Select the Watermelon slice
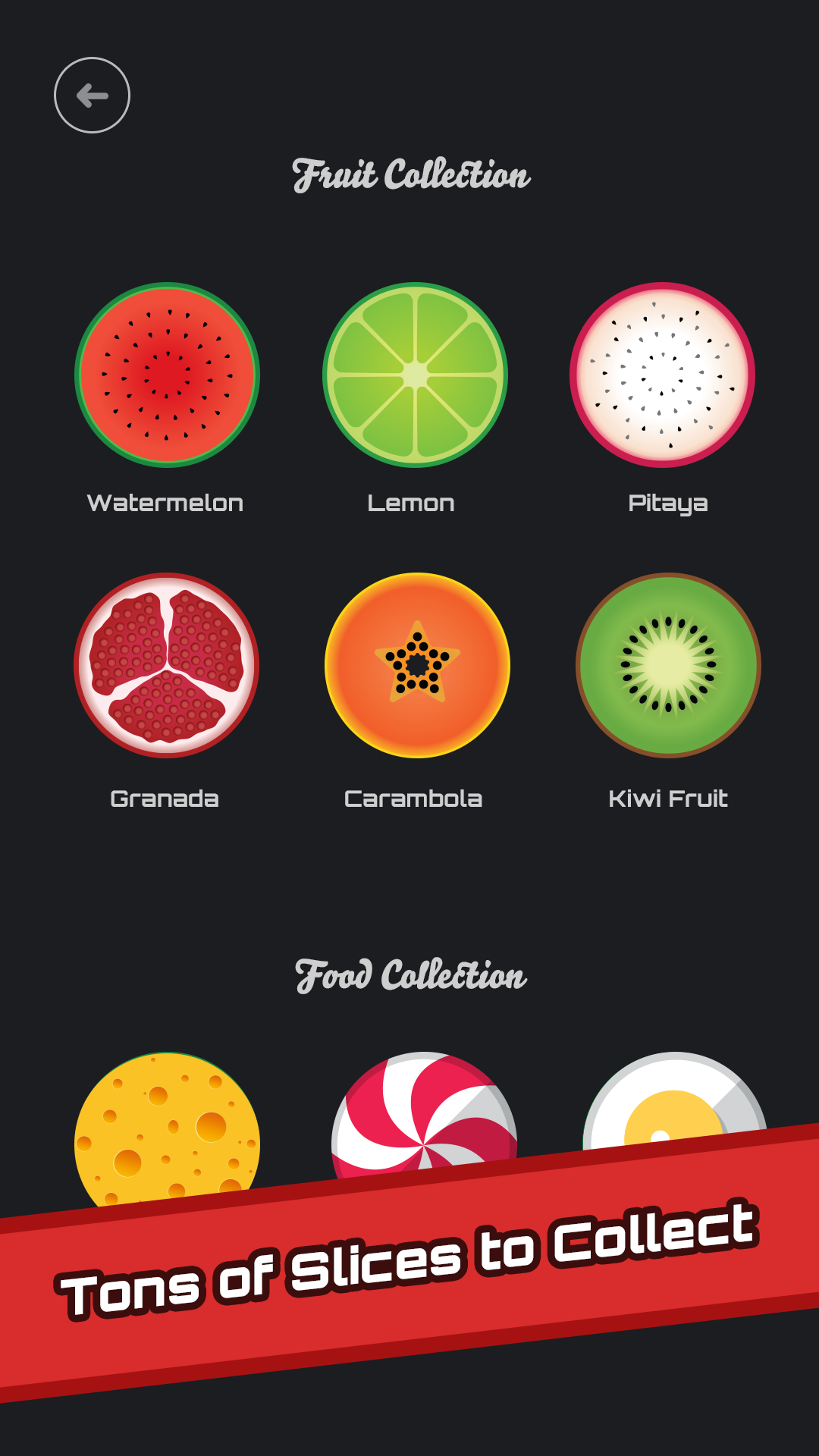This screenshot has width=819, height=1456. pos(168,375)
